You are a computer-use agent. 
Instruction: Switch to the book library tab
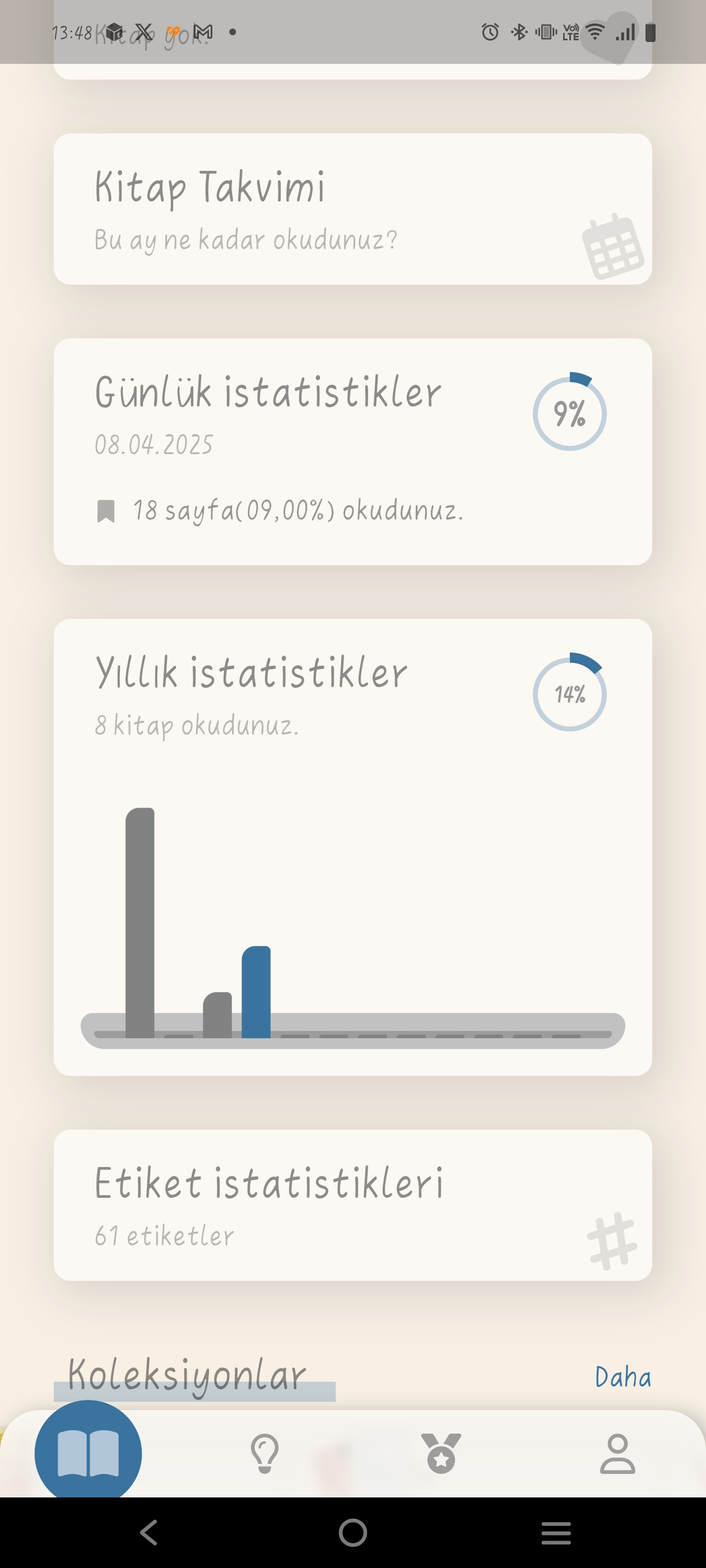(89, 1453)
